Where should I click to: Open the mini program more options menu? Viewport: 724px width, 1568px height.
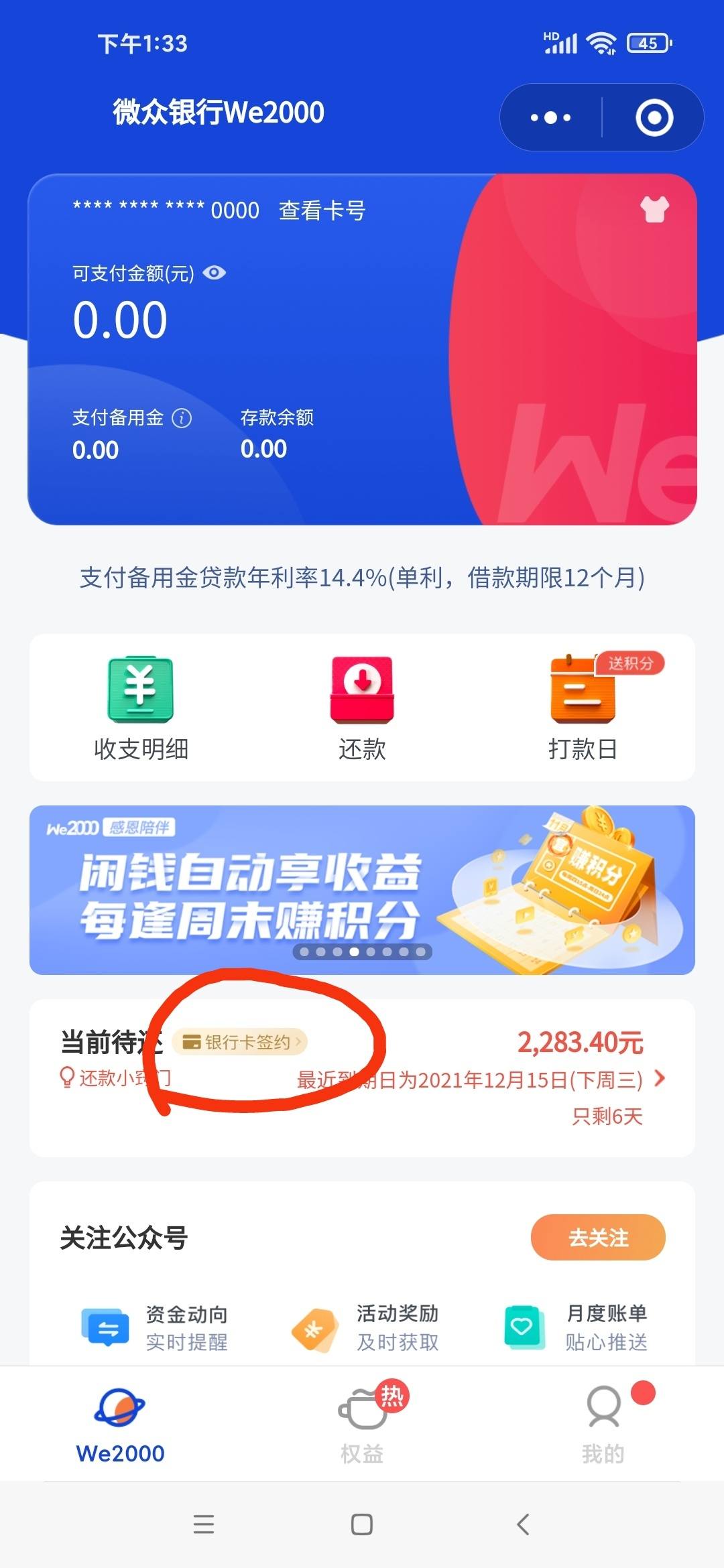550,118
